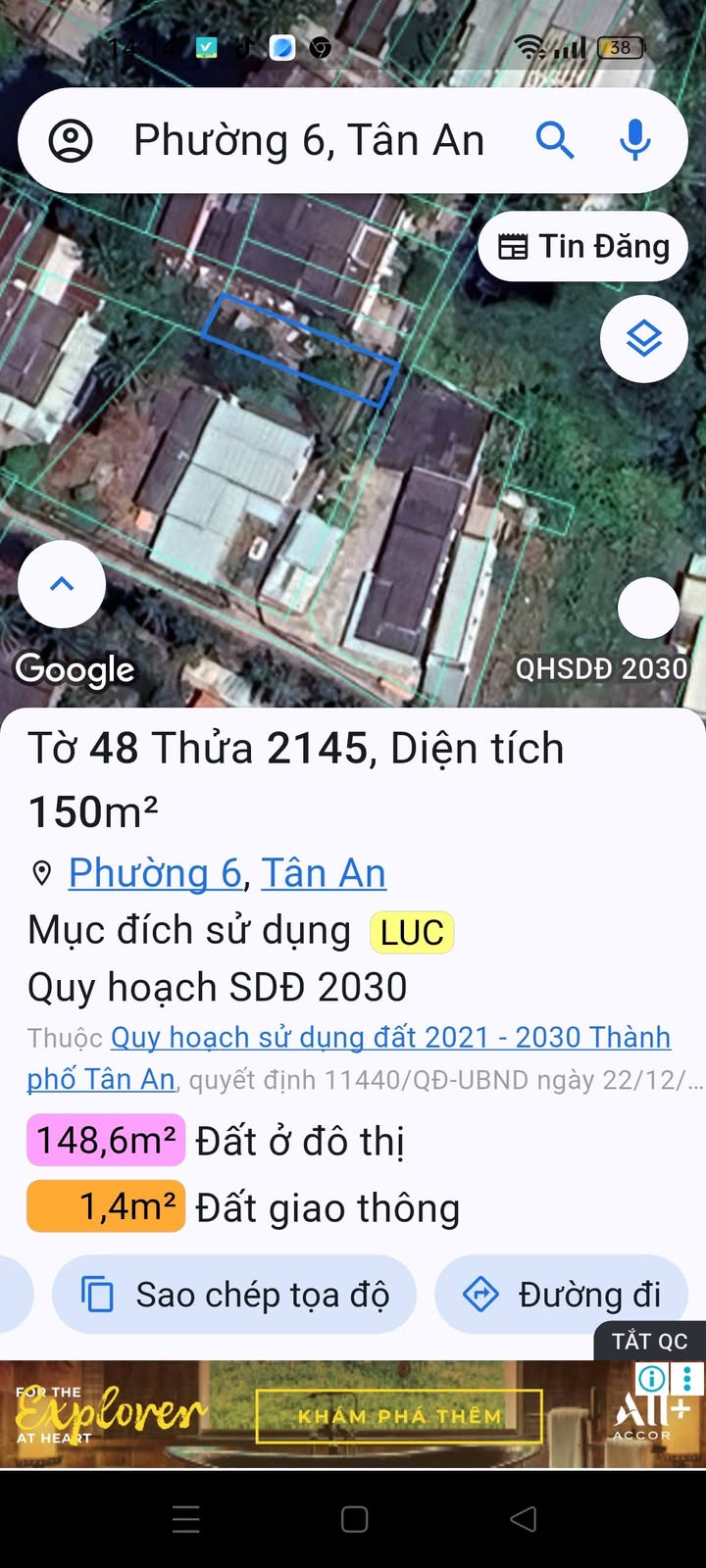Search with the magnifier icon
Screen dimensions: 706x1568
coord(554,141)
